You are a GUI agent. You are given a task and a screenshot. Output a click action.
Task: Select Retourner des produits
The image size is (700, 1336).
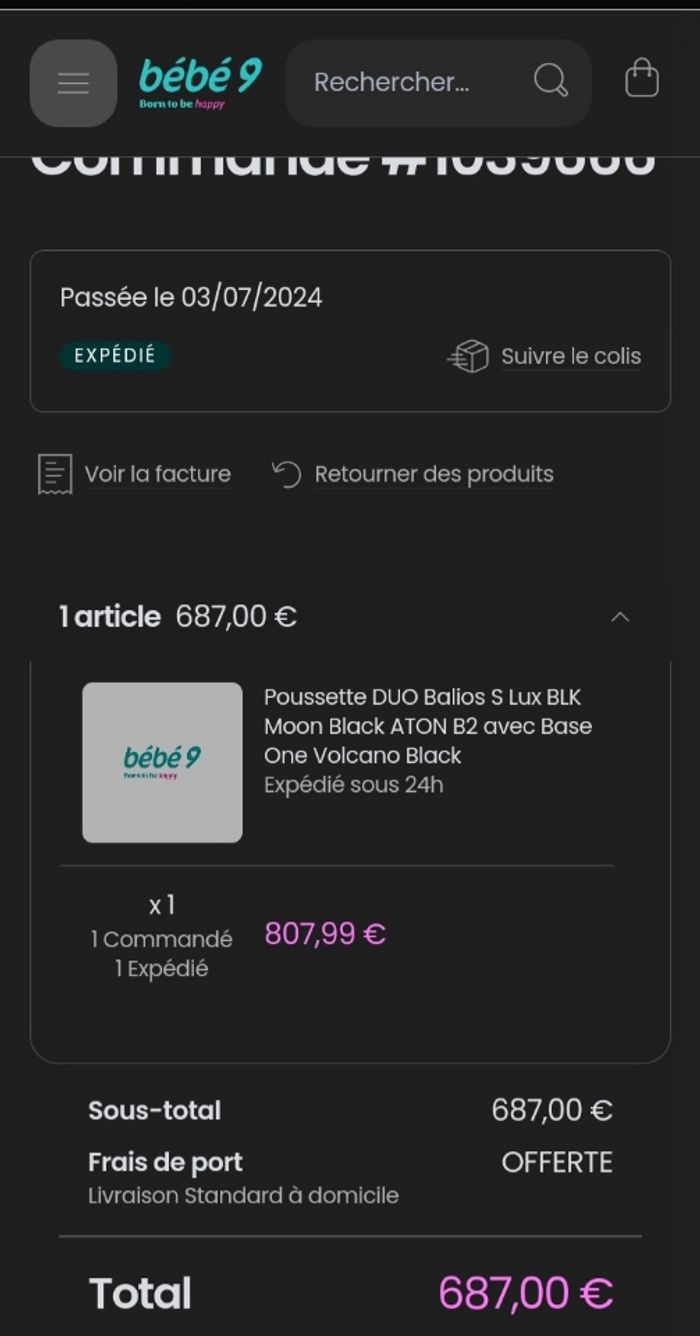pos(412,474)
